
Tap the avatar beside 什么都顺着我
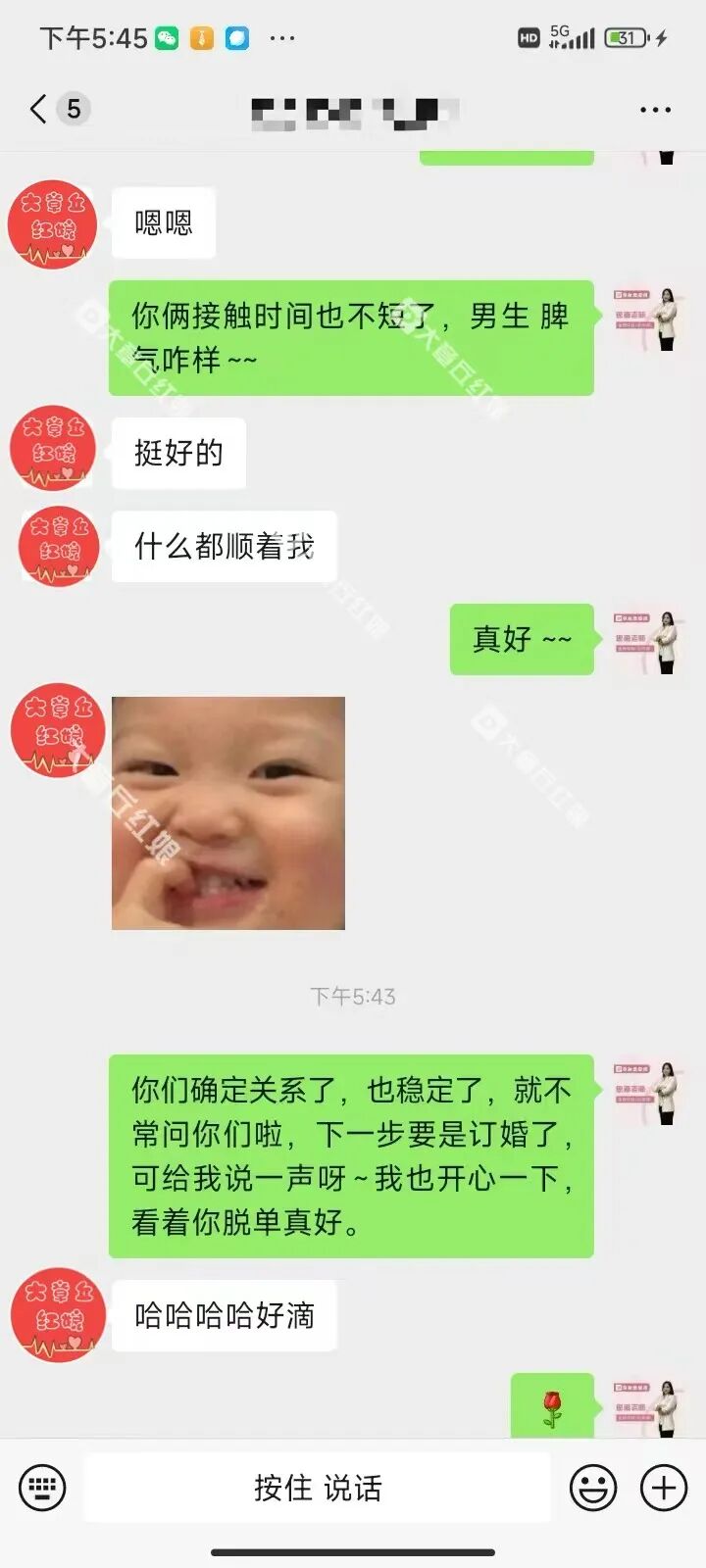[58, 545]
